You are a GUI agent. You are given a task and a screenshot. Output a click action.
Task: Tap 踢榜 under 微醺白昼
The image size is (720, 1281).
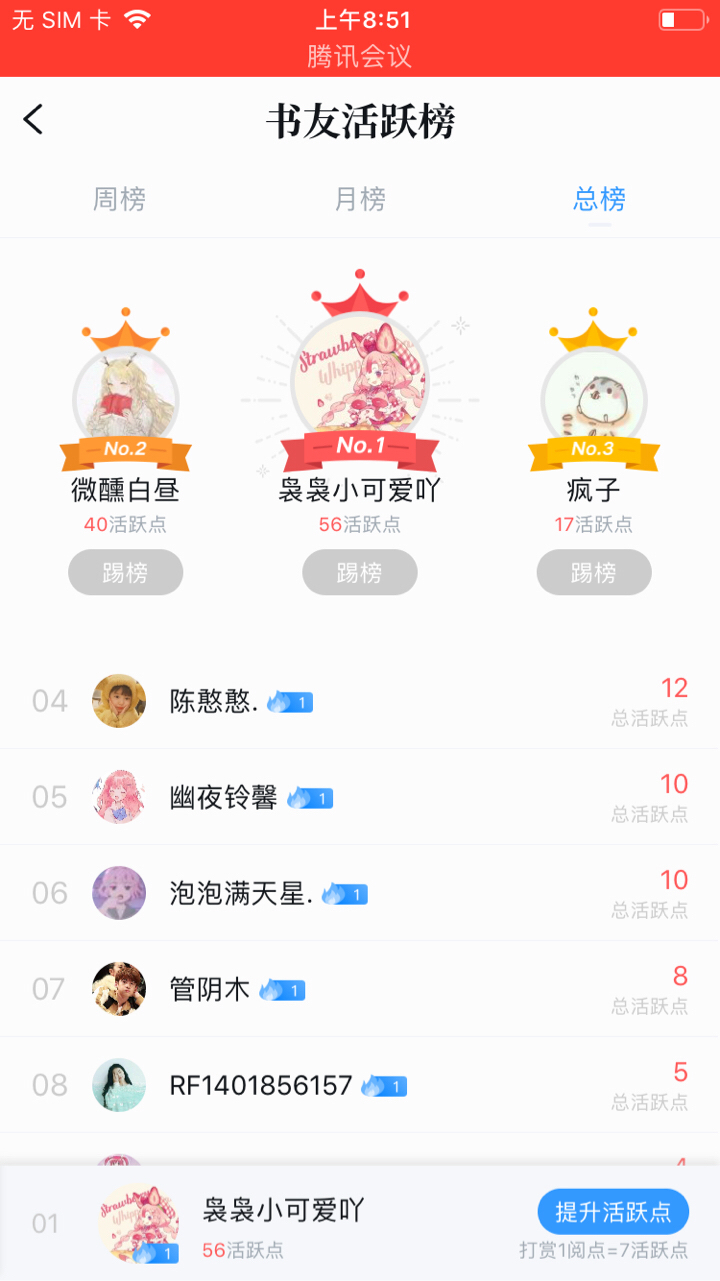[x=125, y=573]
